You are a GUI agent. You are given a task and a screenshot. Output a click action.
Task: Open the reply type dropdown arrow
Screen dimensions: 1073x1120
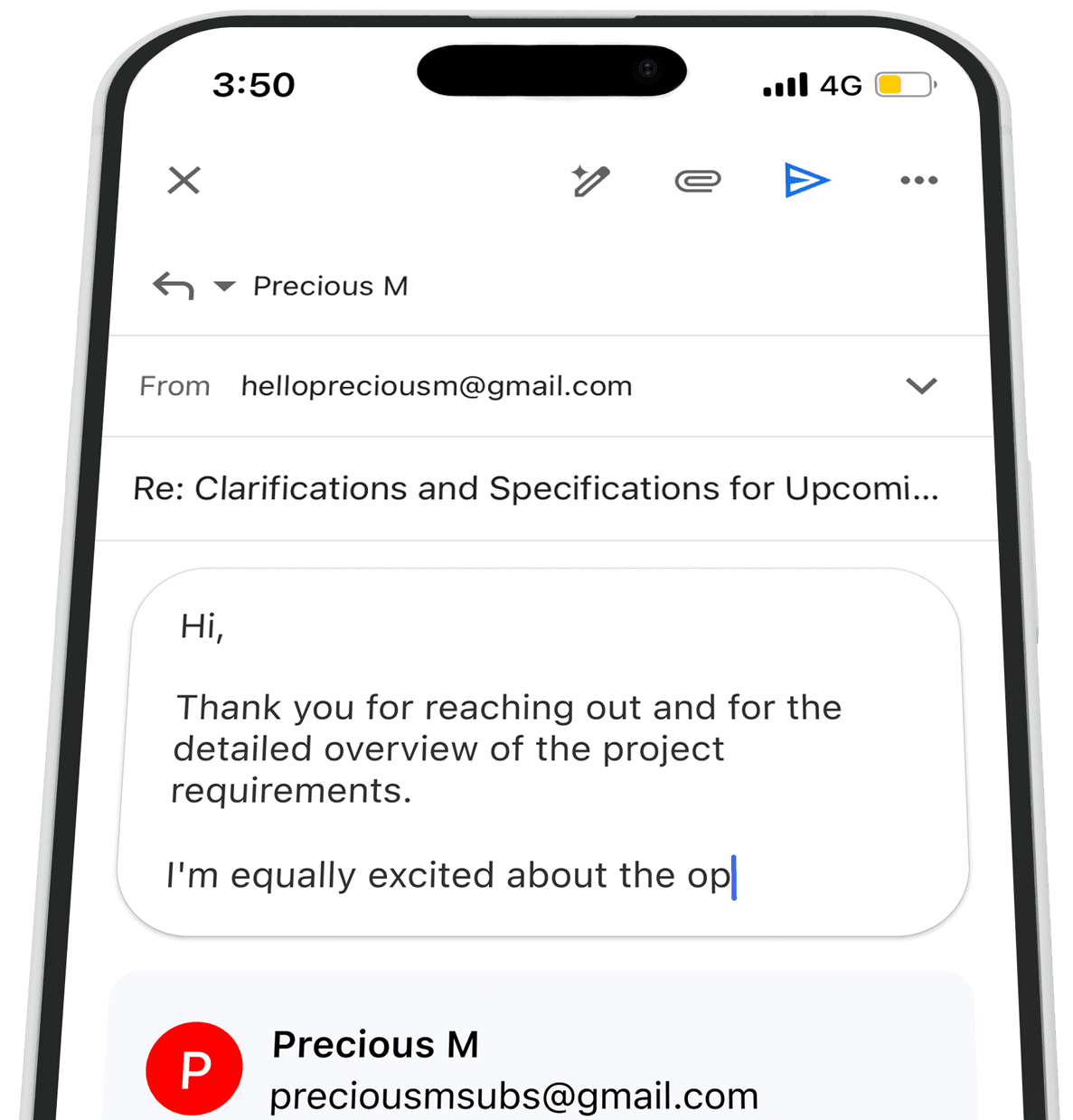coord(224,287)
